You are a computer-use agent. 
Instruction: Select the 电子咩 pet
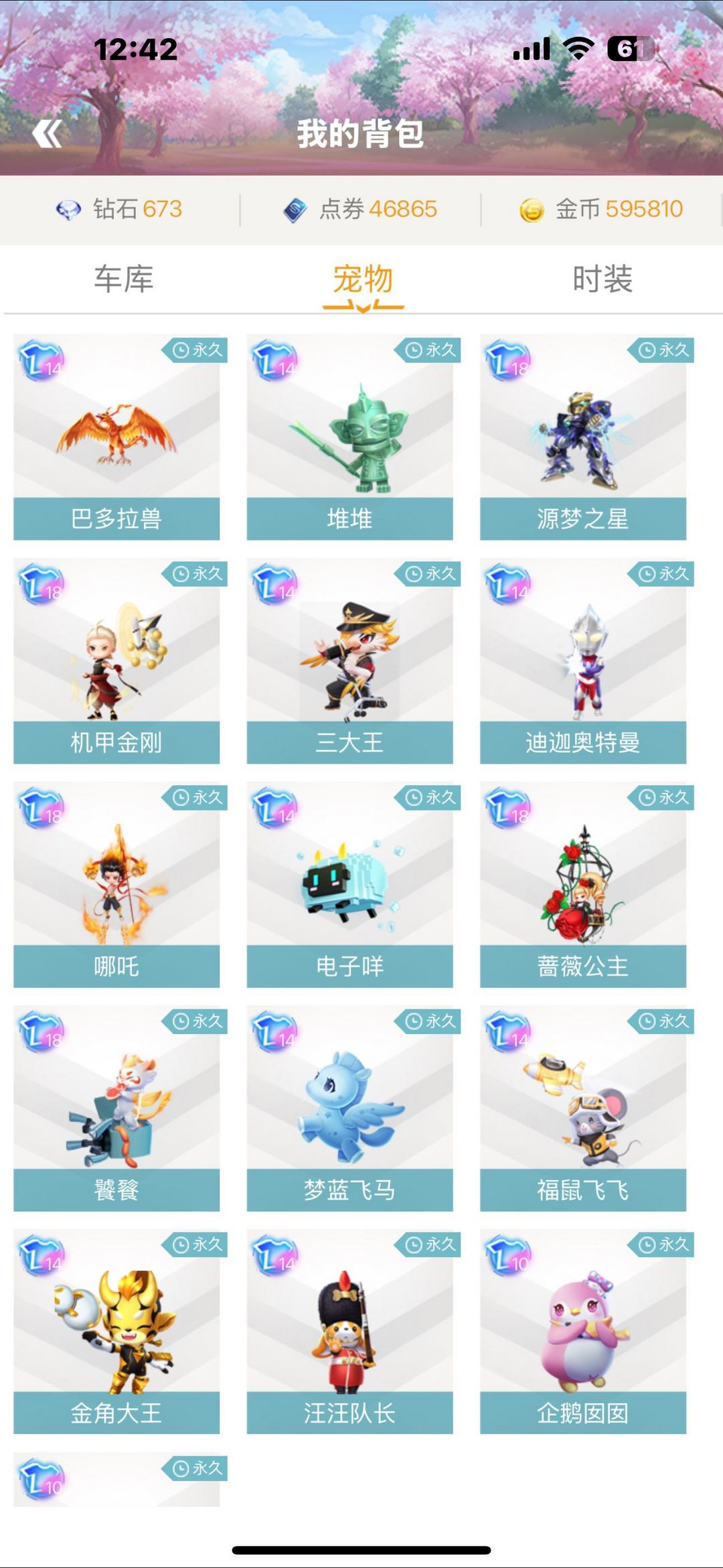pos(349,885)
